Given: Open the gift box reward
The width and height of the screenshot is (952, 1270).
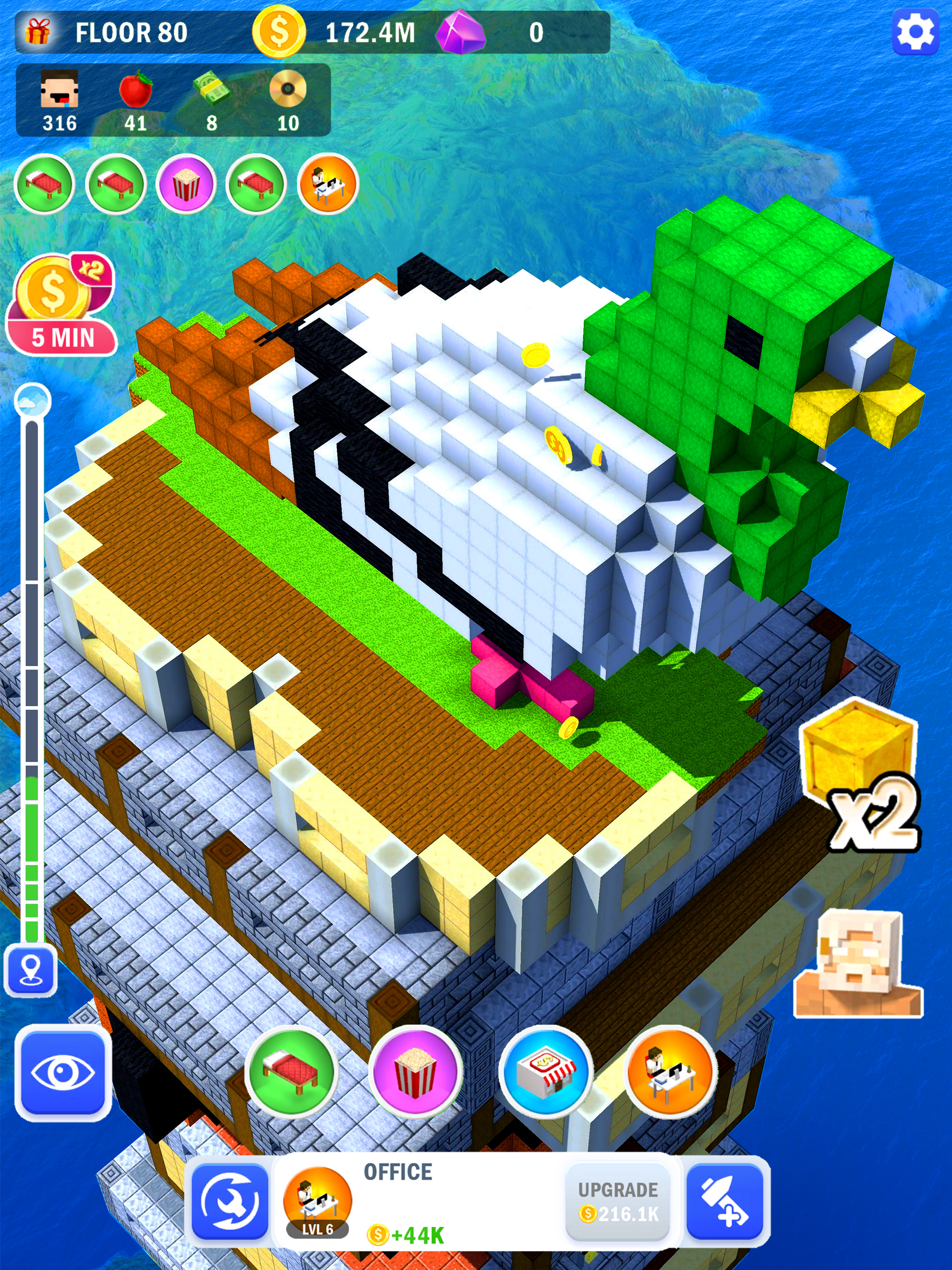Looking at the screenshot, I should pyautogui.click(x=38, y=32).
